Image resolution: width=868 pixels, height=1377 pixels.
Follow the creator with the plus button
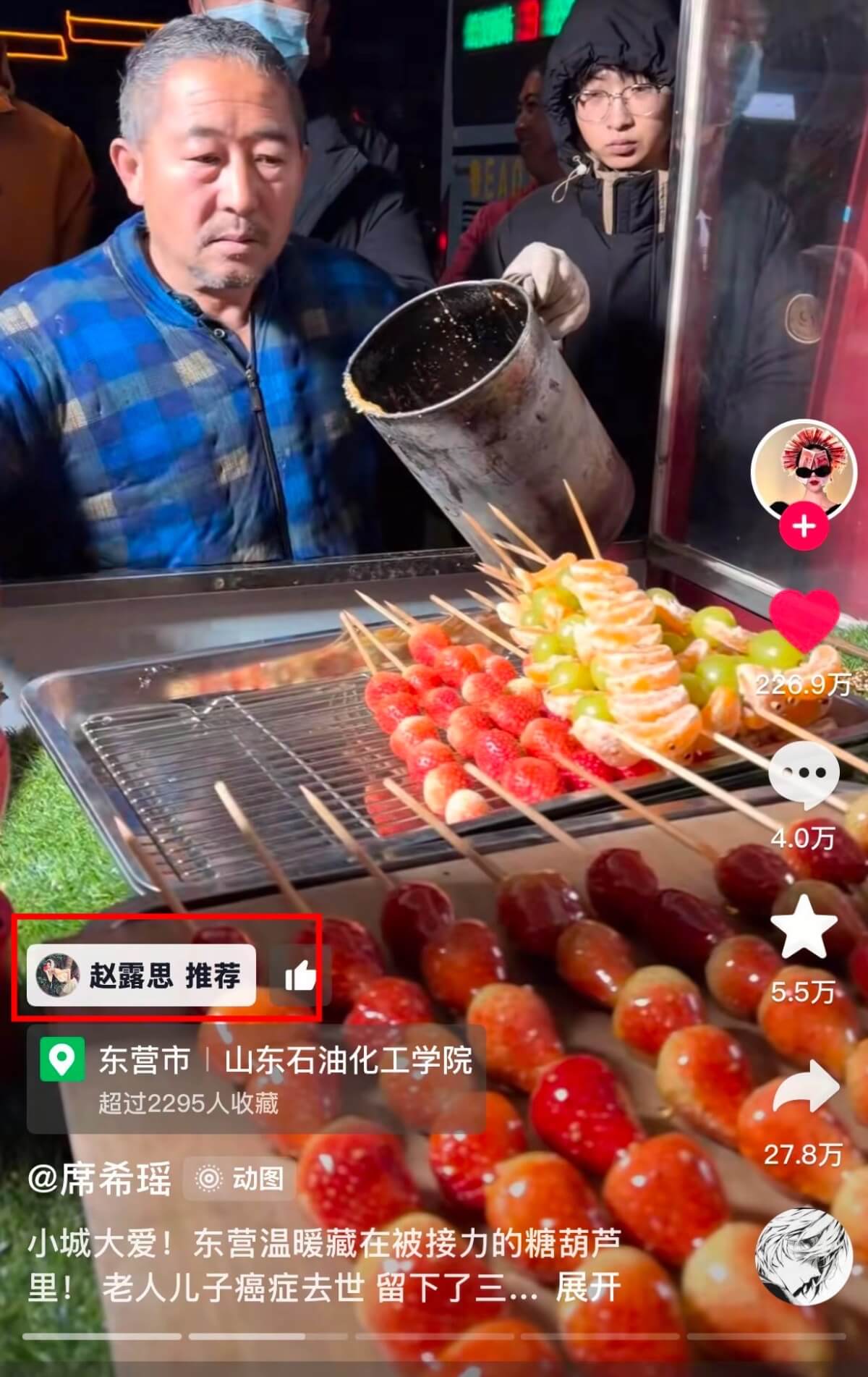(x=804, y=526)
